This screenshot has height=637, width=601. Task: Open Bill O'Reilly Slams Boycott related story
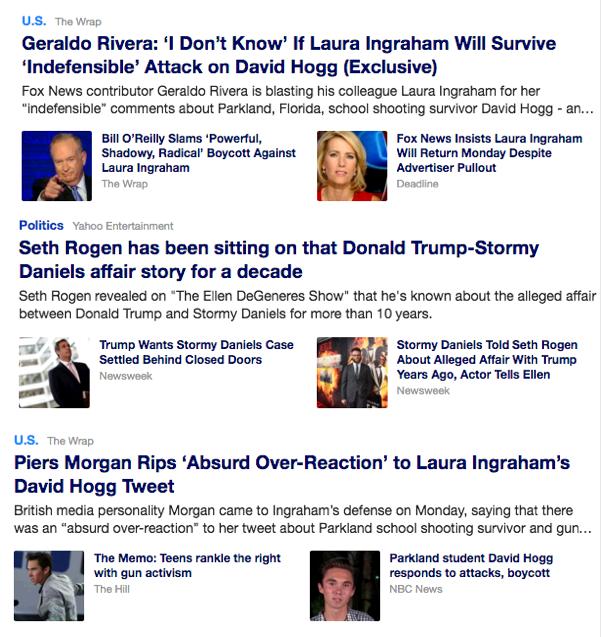tap(198, 153)
